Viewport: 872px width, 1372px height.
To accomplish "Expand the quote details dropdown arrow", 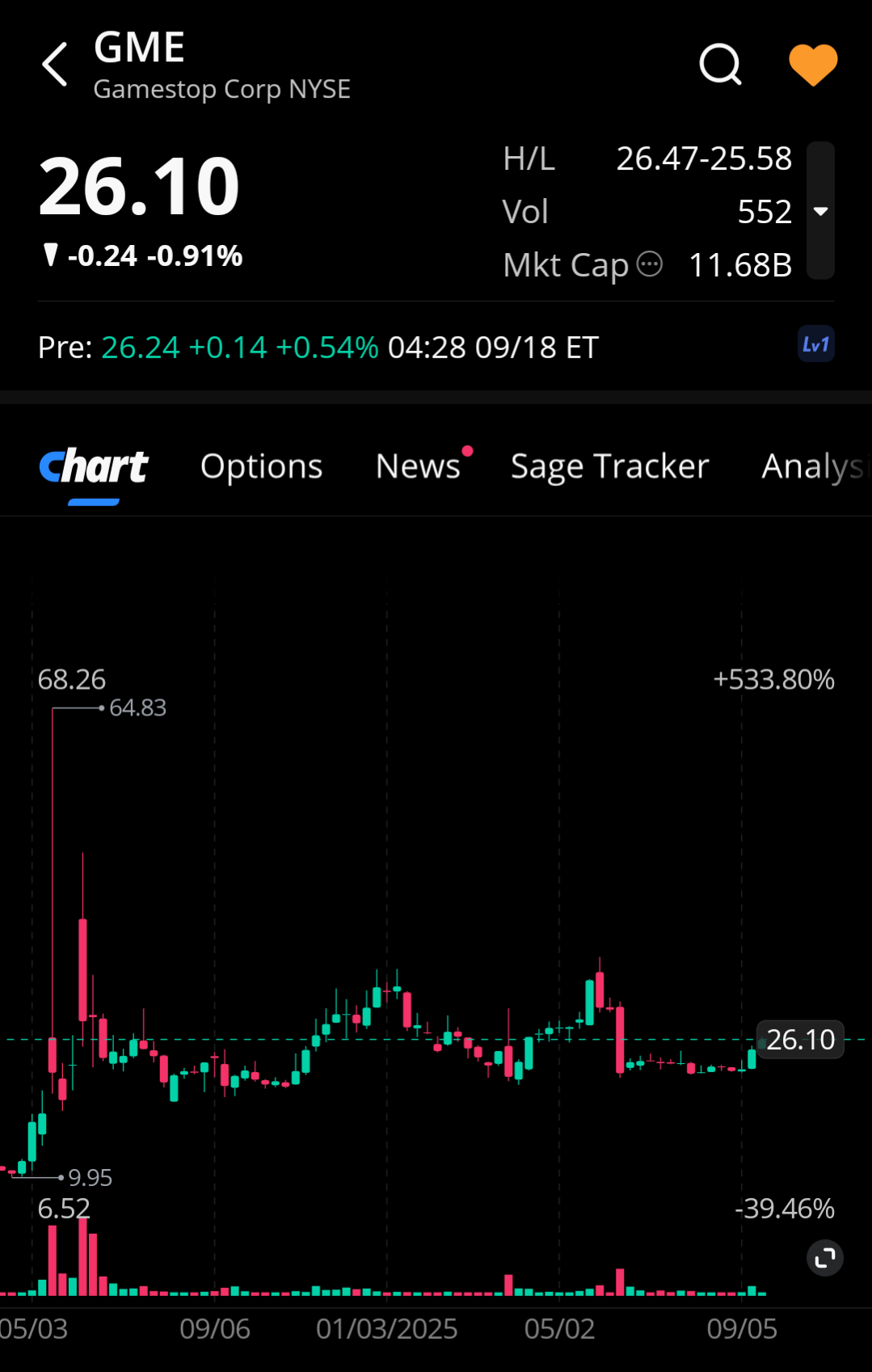I will [820, 211].
